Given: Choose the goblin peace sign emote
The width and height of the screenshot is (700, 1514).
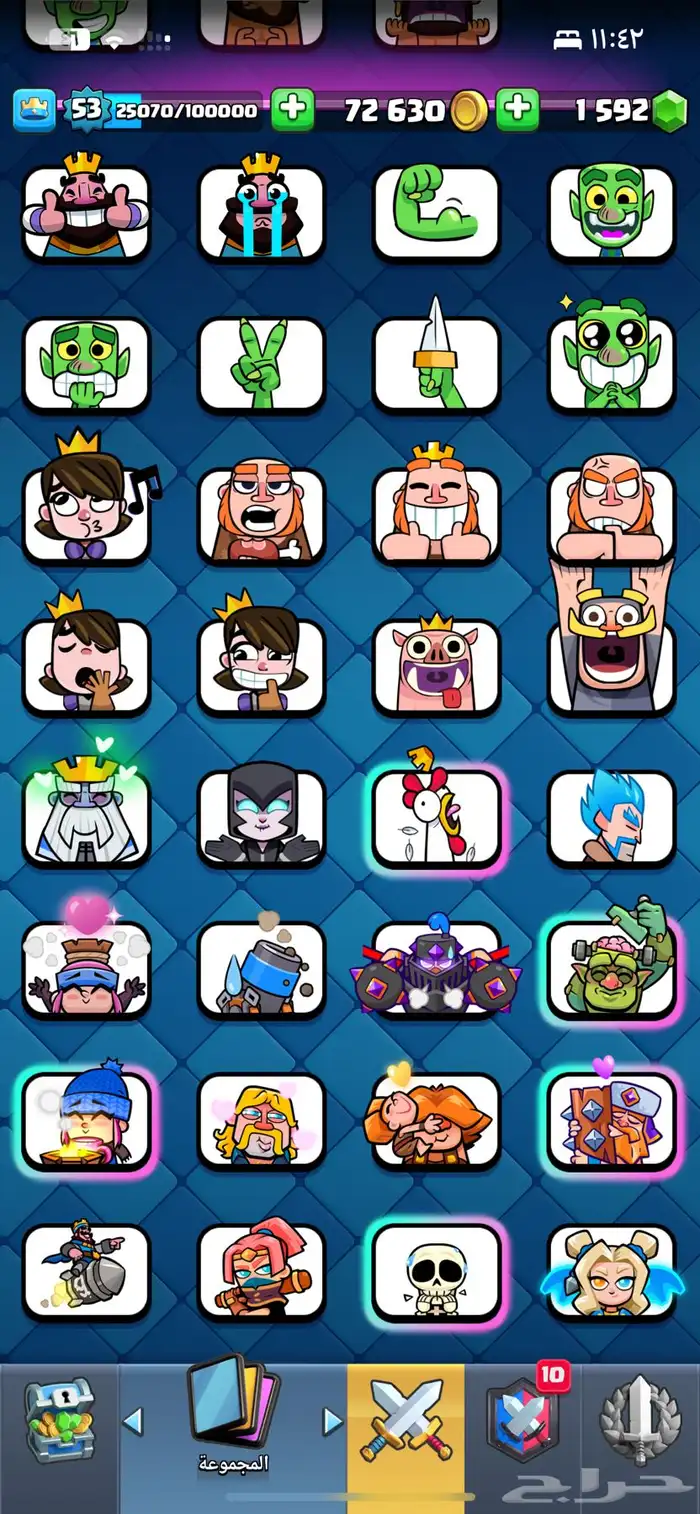Looking at the screenshot, I should pyautogui.click(x=261, y=364).
